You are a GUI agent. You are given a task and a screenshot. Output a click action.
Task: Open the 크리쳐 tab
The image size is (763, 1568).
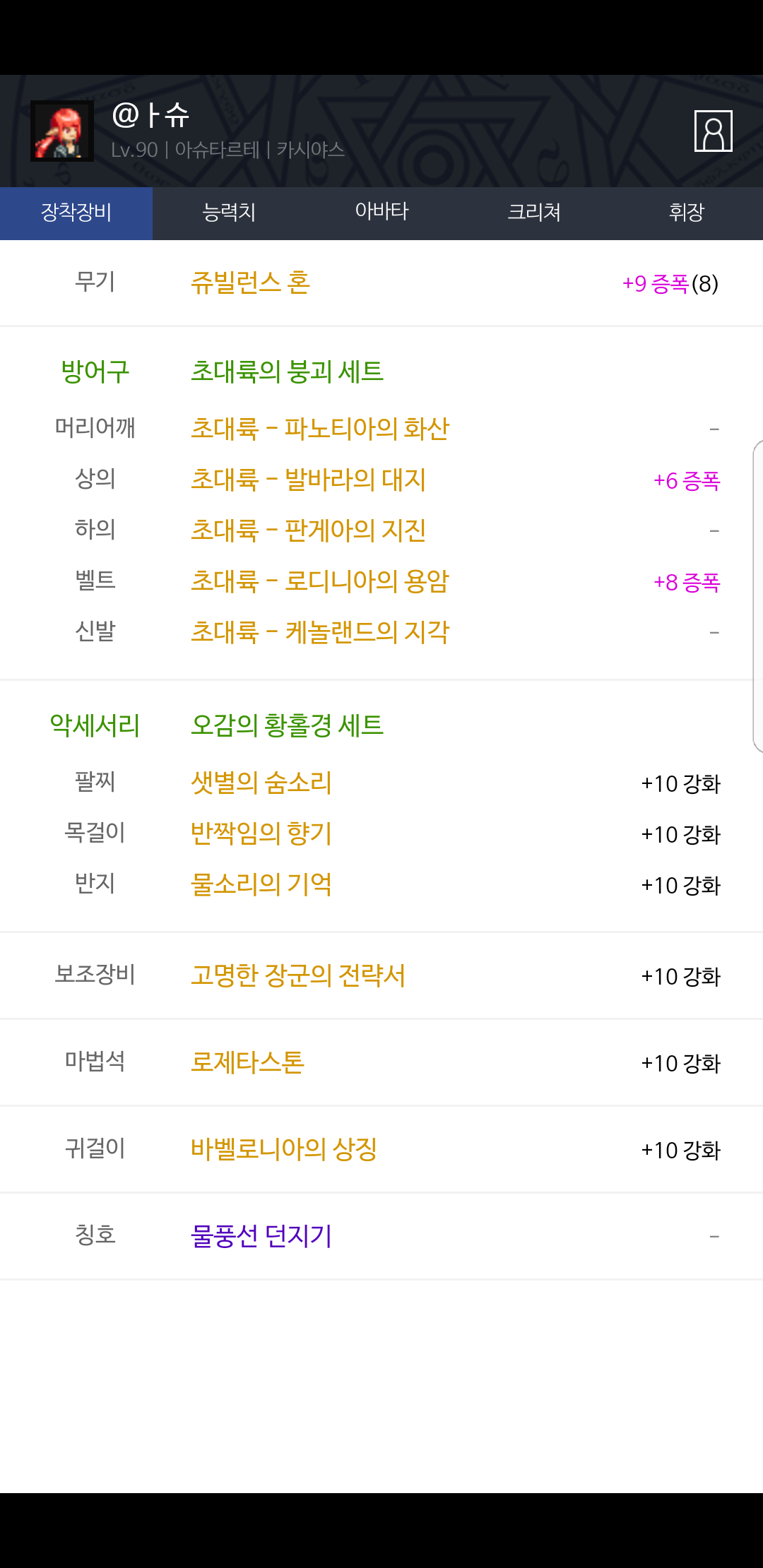(534, 213)
